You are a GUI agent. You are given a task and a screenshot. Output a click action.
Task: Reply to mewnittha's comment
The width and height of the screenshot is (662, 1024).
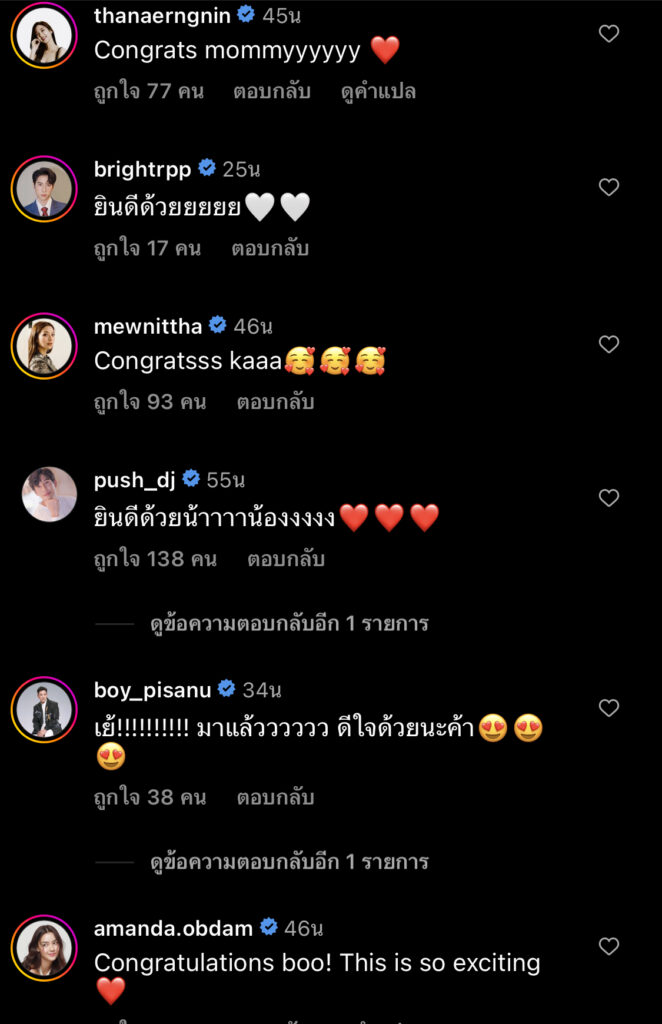click(275, 402)
